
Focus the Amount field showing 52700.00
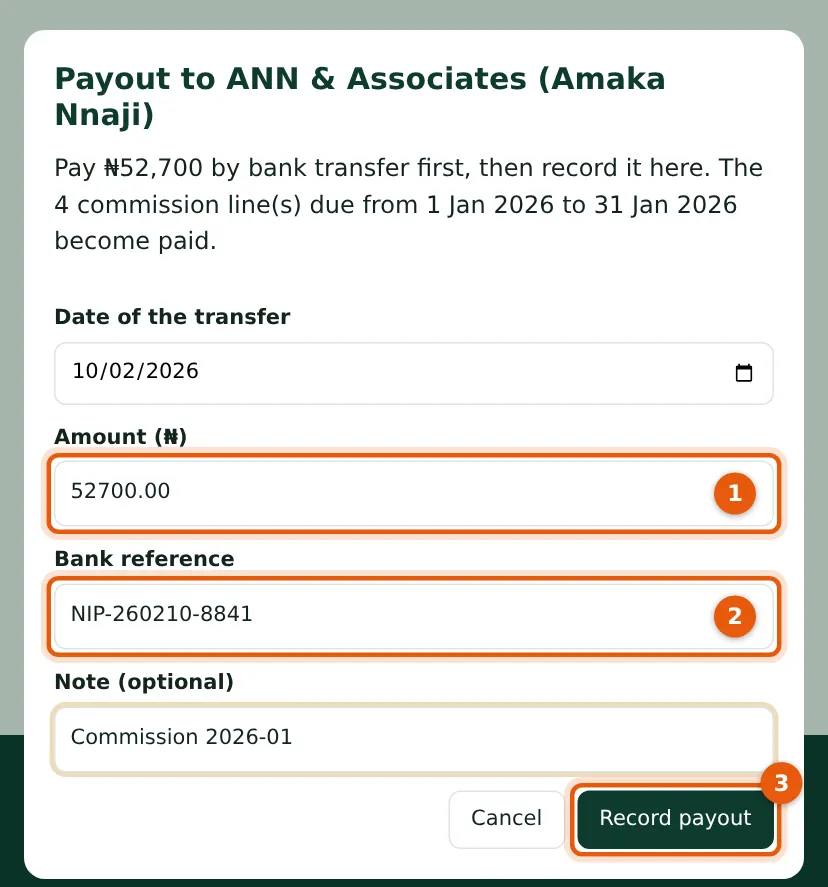[413, 493]
